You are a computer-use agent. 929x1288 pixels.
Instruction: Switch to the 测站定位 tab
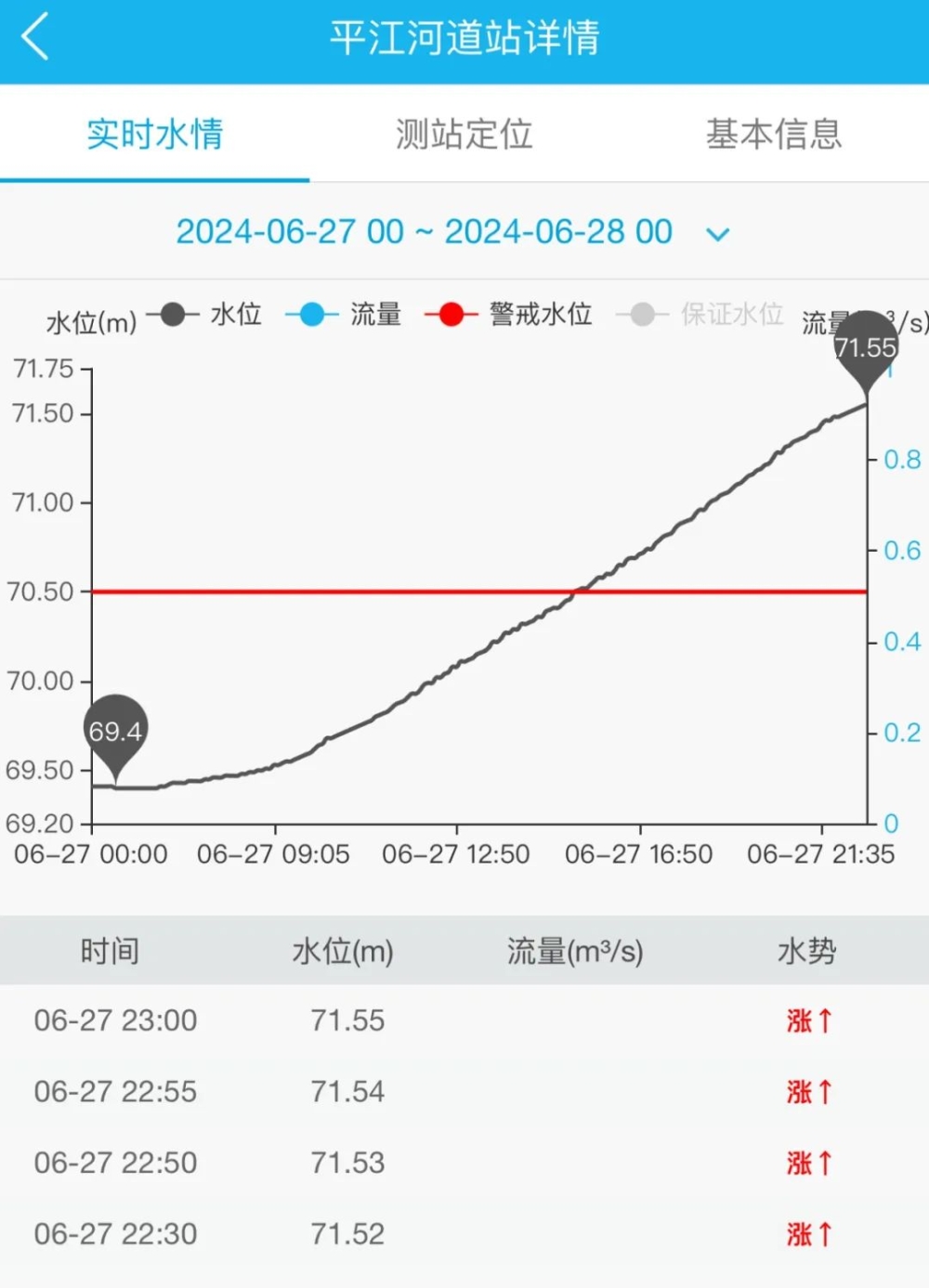(464, 135)
